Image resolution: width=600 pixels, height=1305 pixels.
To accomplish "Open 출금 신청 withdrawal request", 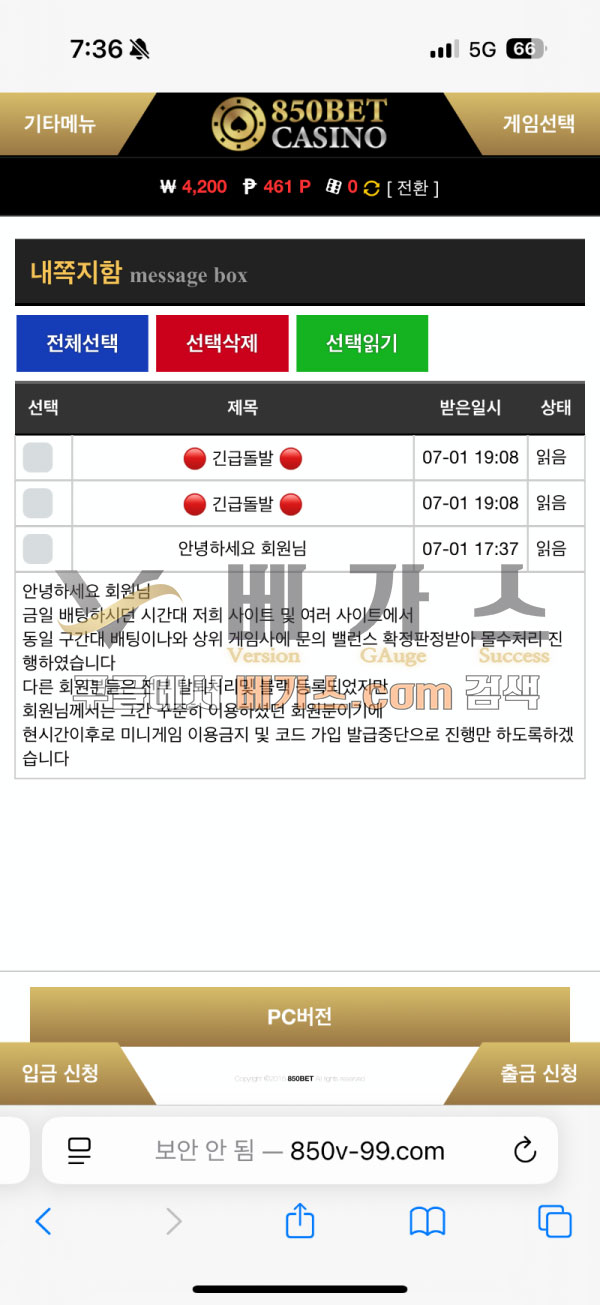I will tap(538, 1073).
